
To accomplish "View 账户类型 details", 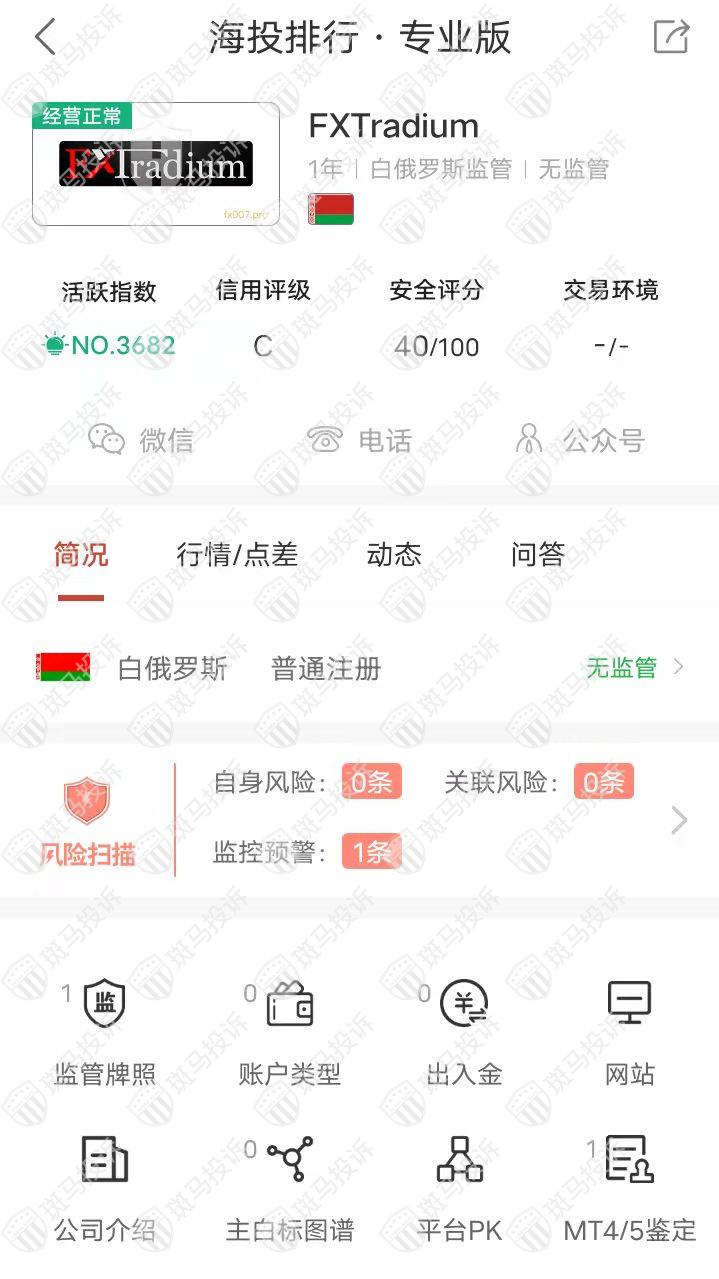I will [290, 1030].
